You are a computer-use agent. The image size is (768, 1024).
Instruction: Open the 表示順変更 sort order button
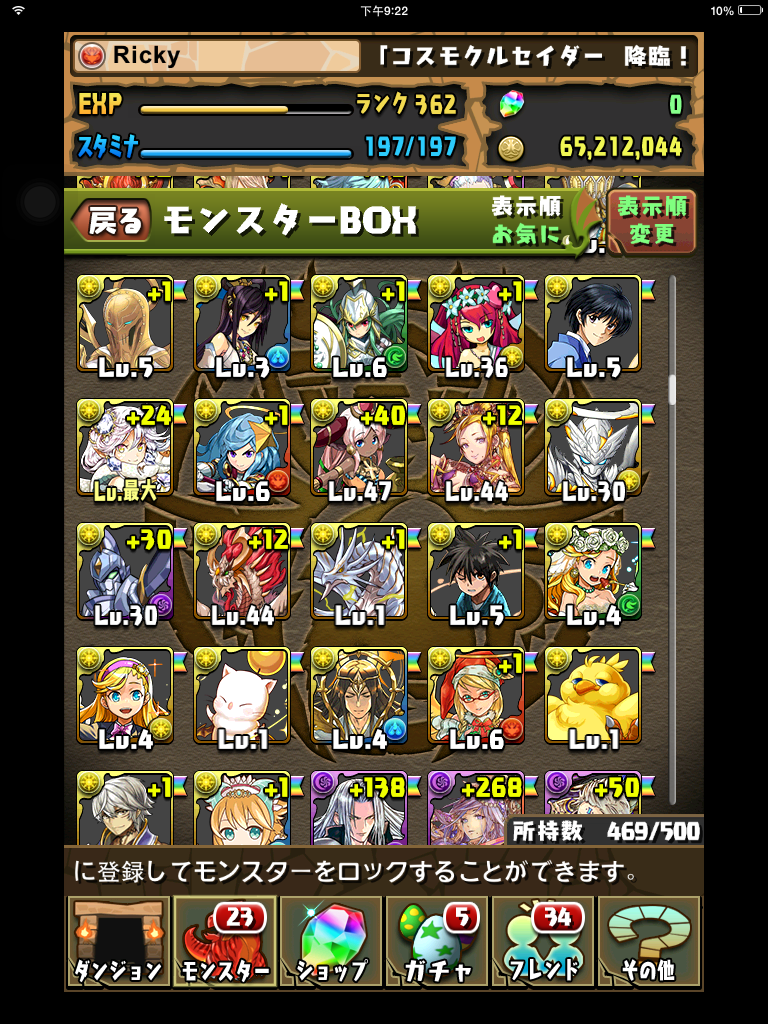652,221
